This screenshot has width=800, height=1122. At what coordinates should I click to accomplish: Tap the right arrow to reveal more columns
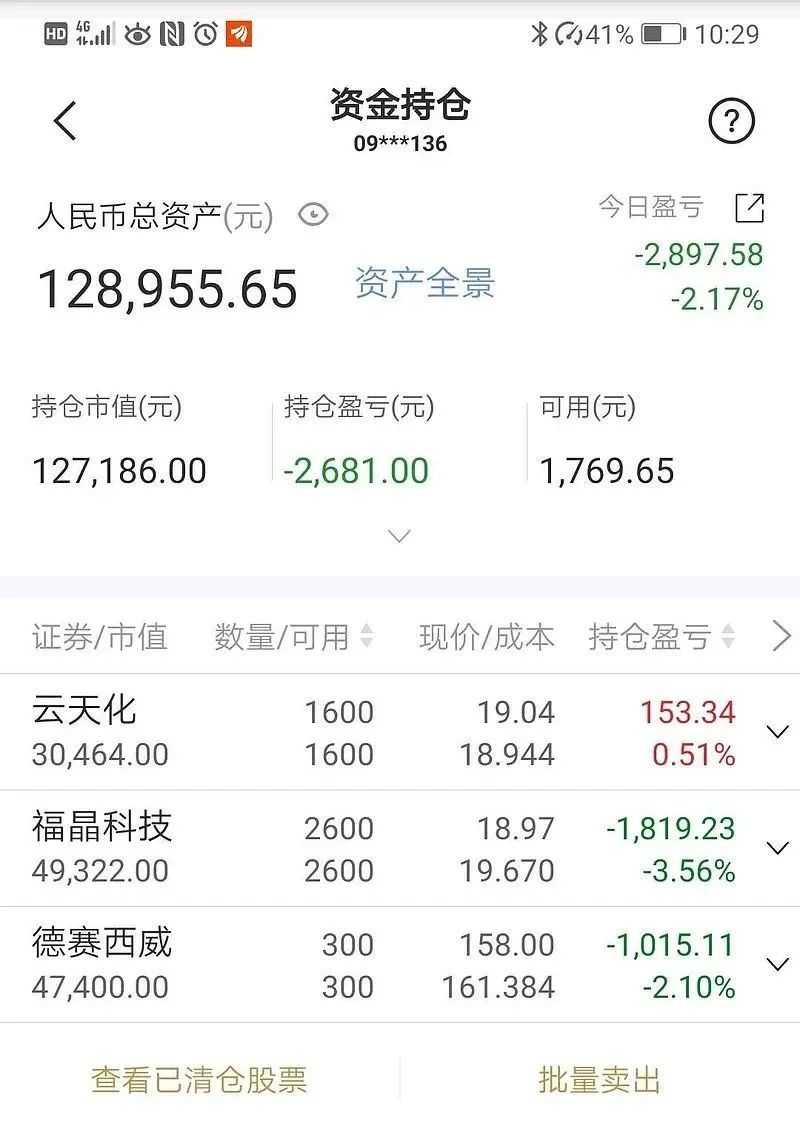click(782, 636)
